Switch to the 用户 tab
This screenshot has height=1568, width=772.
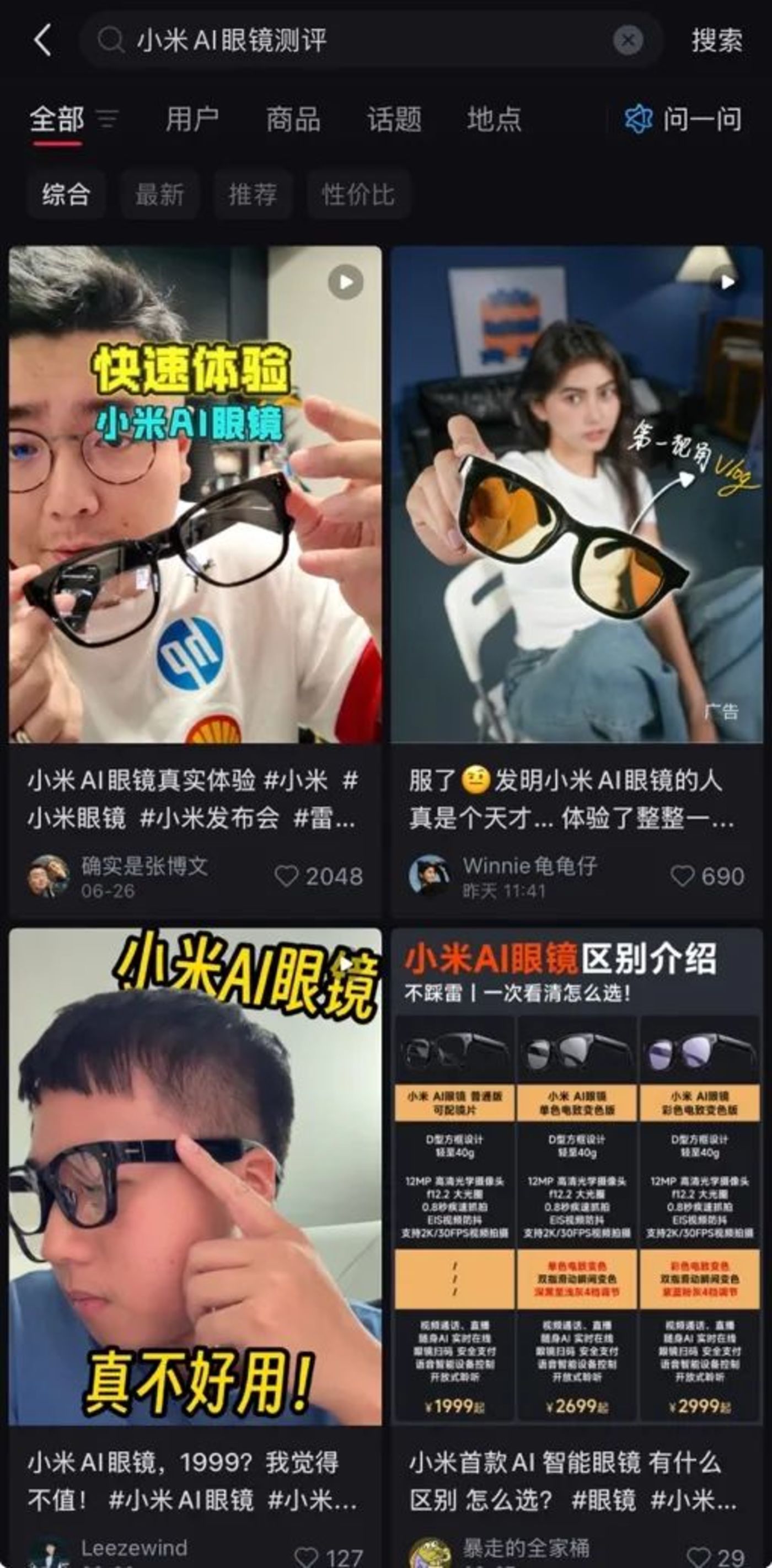point(192,119)
